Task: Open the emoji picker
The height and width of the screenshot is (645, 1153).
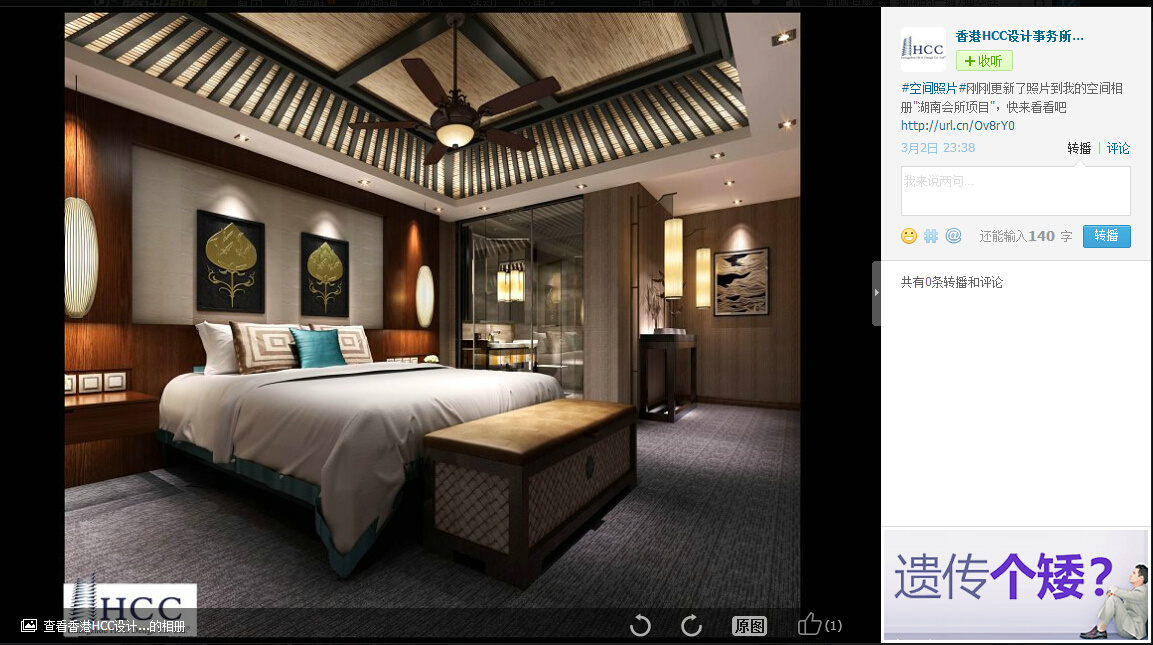Action: coord(909,236)
